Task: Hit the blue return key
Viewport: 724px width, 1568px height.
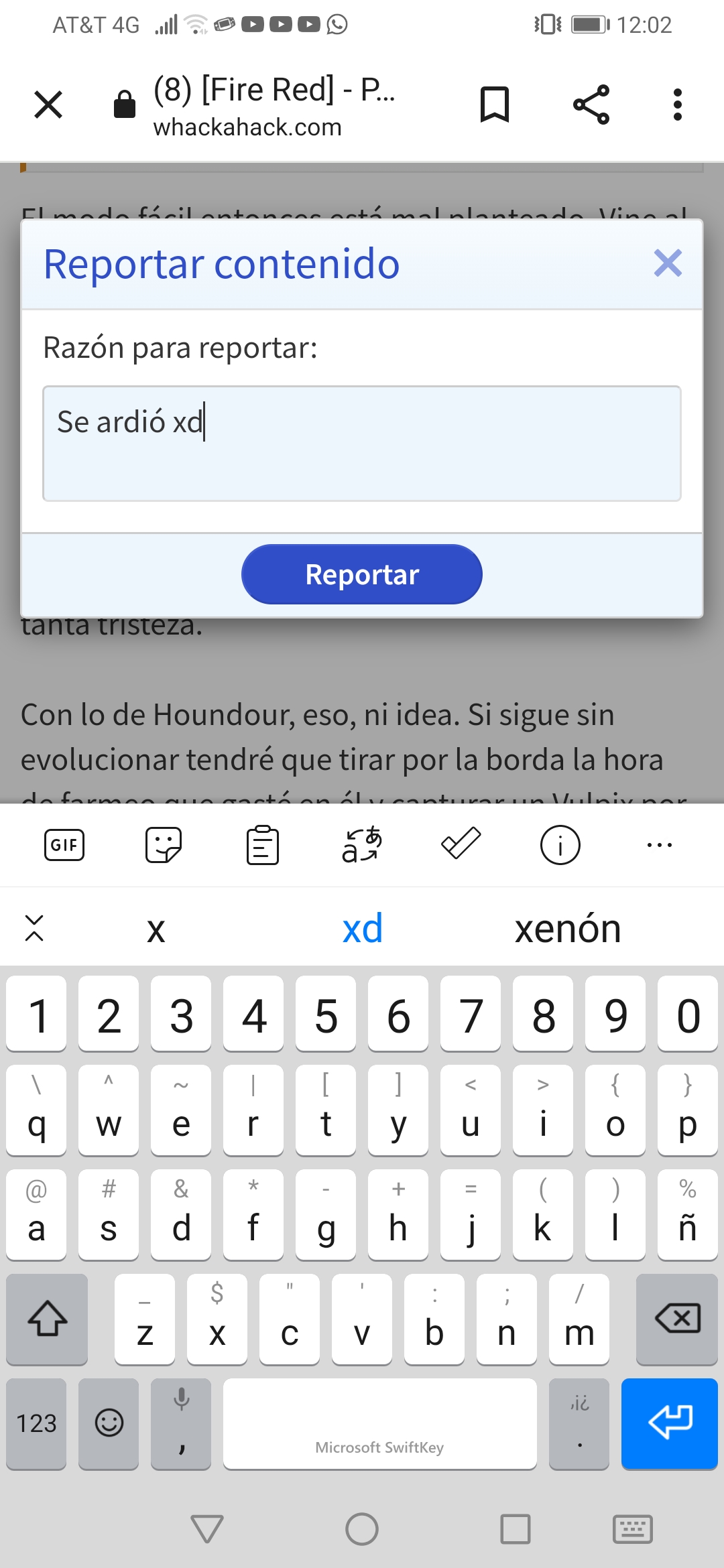Action: [x=669, y=1423]
